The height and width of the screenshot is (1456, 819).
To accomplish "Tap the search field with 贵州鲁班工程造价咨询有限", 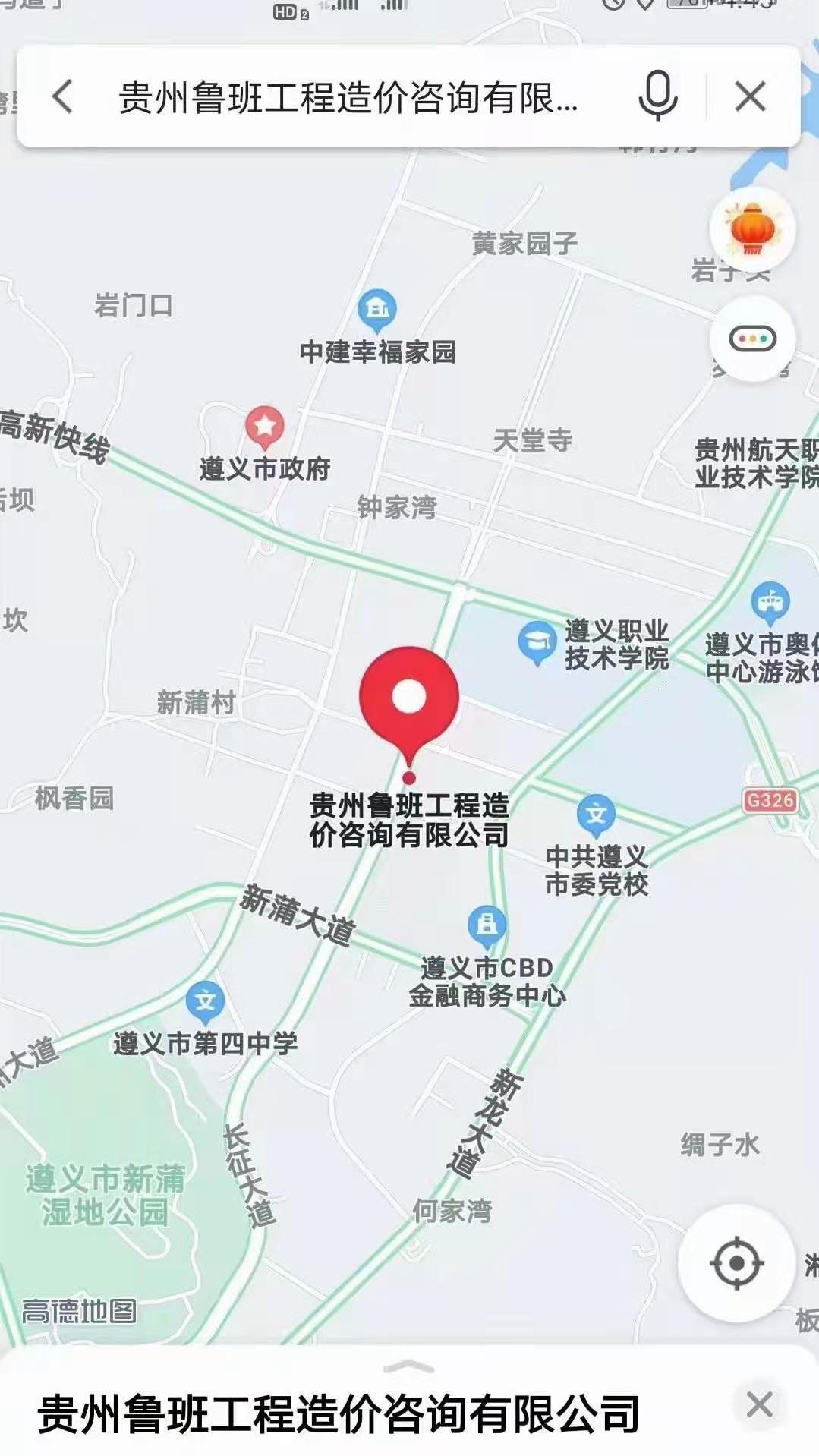I will tap(348, 98).
